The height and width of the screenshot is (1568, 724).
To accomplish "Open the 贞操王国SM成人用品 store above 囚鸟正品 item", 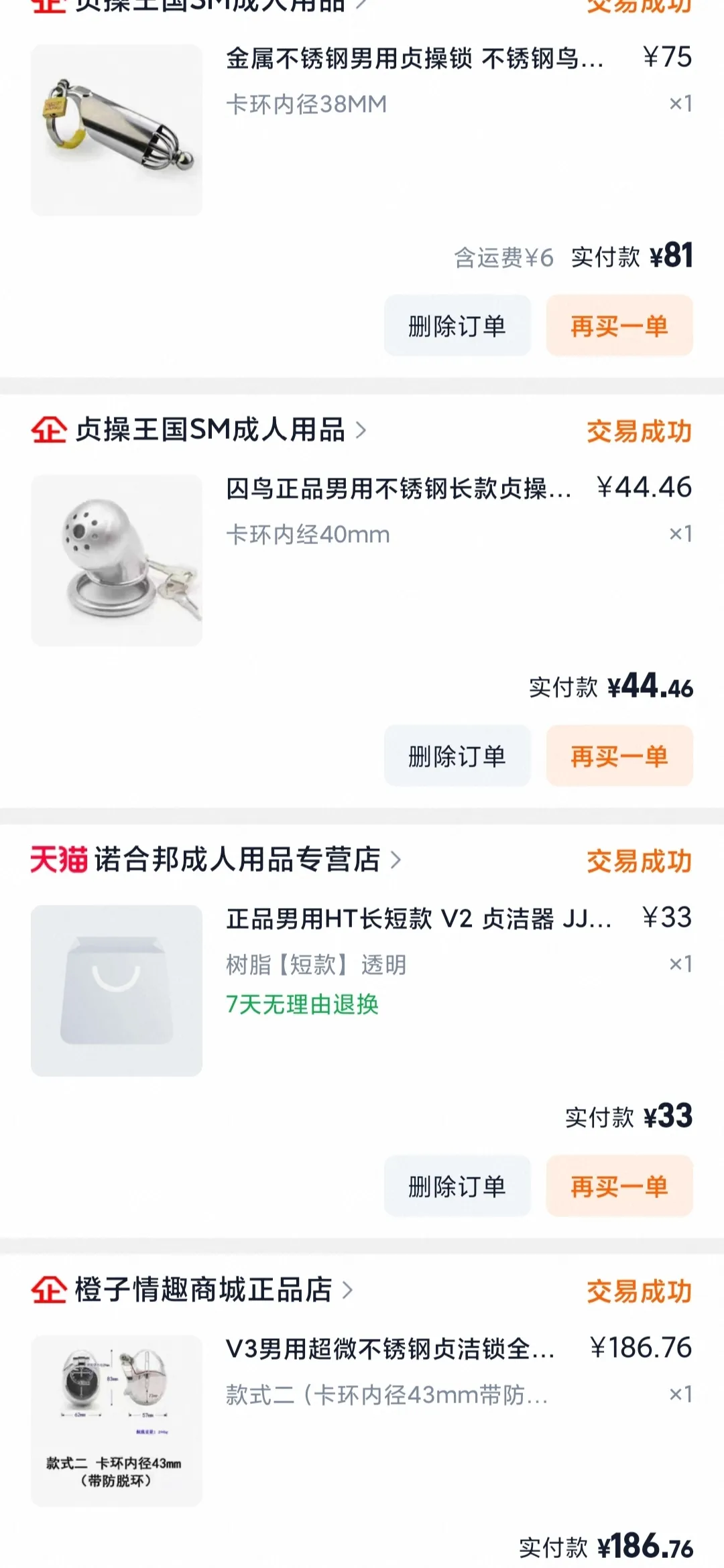I will (x=209, y=430).
